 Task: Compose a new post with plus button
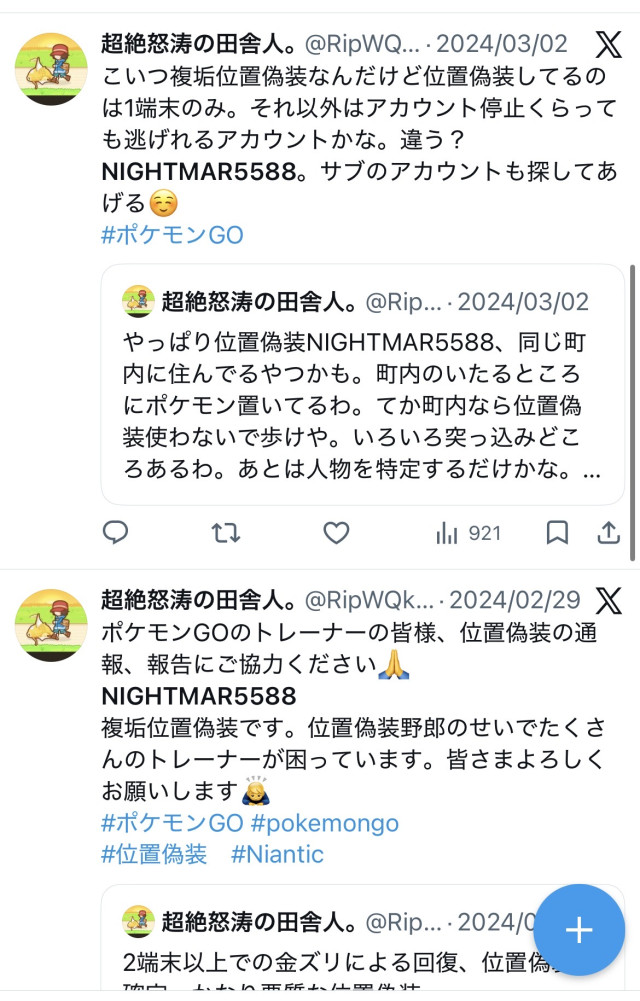[x=579, y=930]
